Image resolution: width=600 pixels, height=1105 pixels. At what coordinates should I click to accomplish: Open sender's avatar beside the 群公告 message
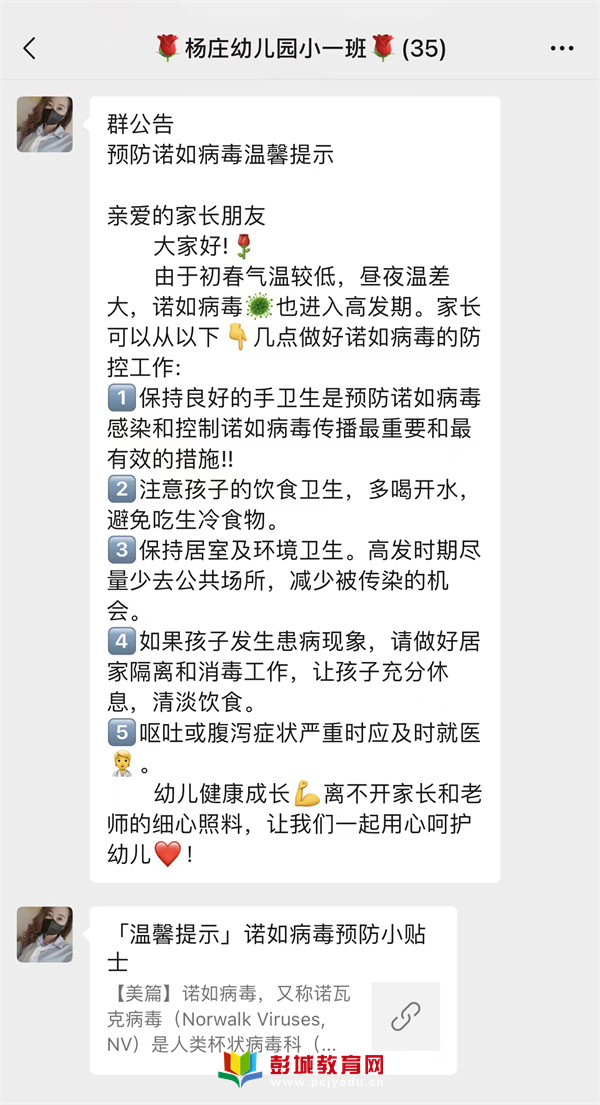(x=45, y=125)
